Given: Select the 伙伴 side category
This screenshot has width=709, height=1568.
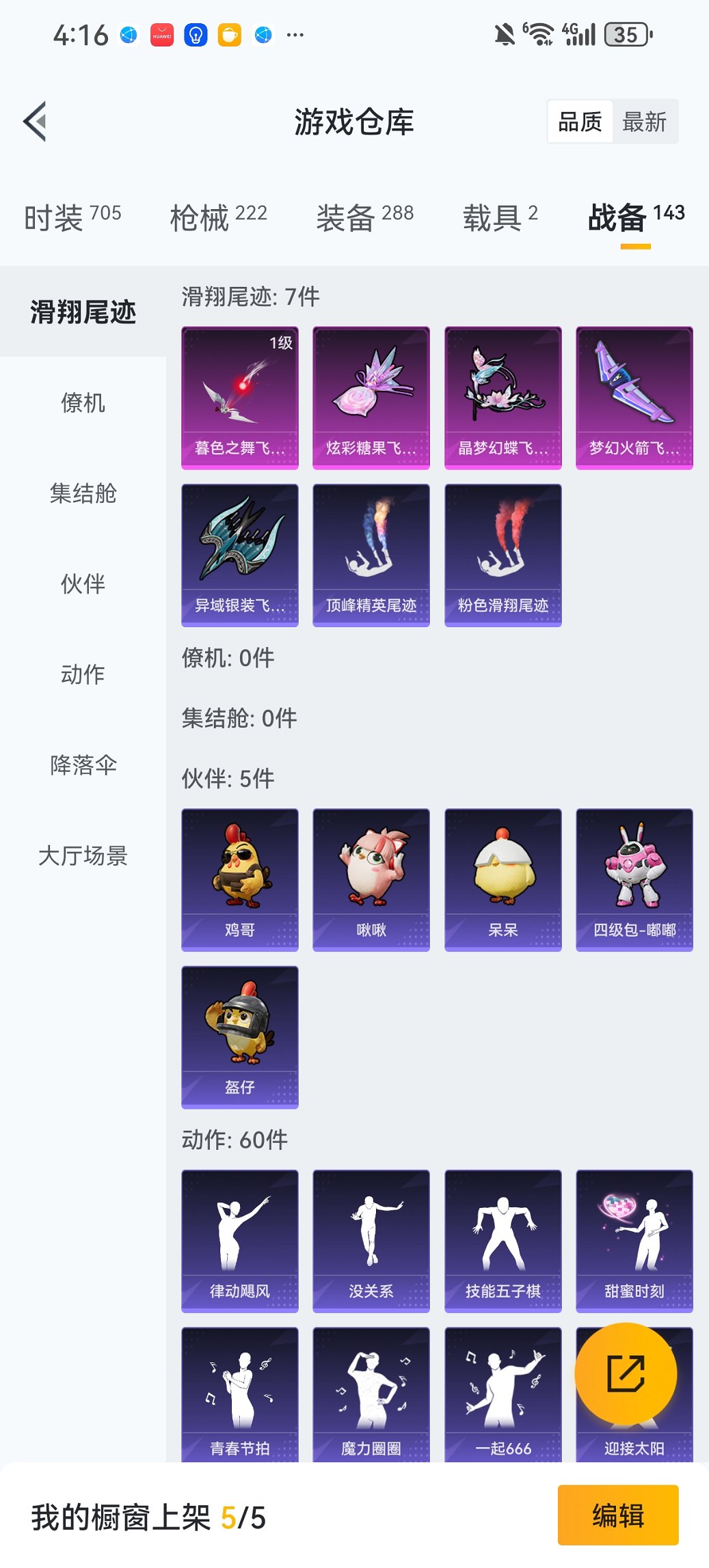Looking at the screenshot, I should (x=83, y=584).
